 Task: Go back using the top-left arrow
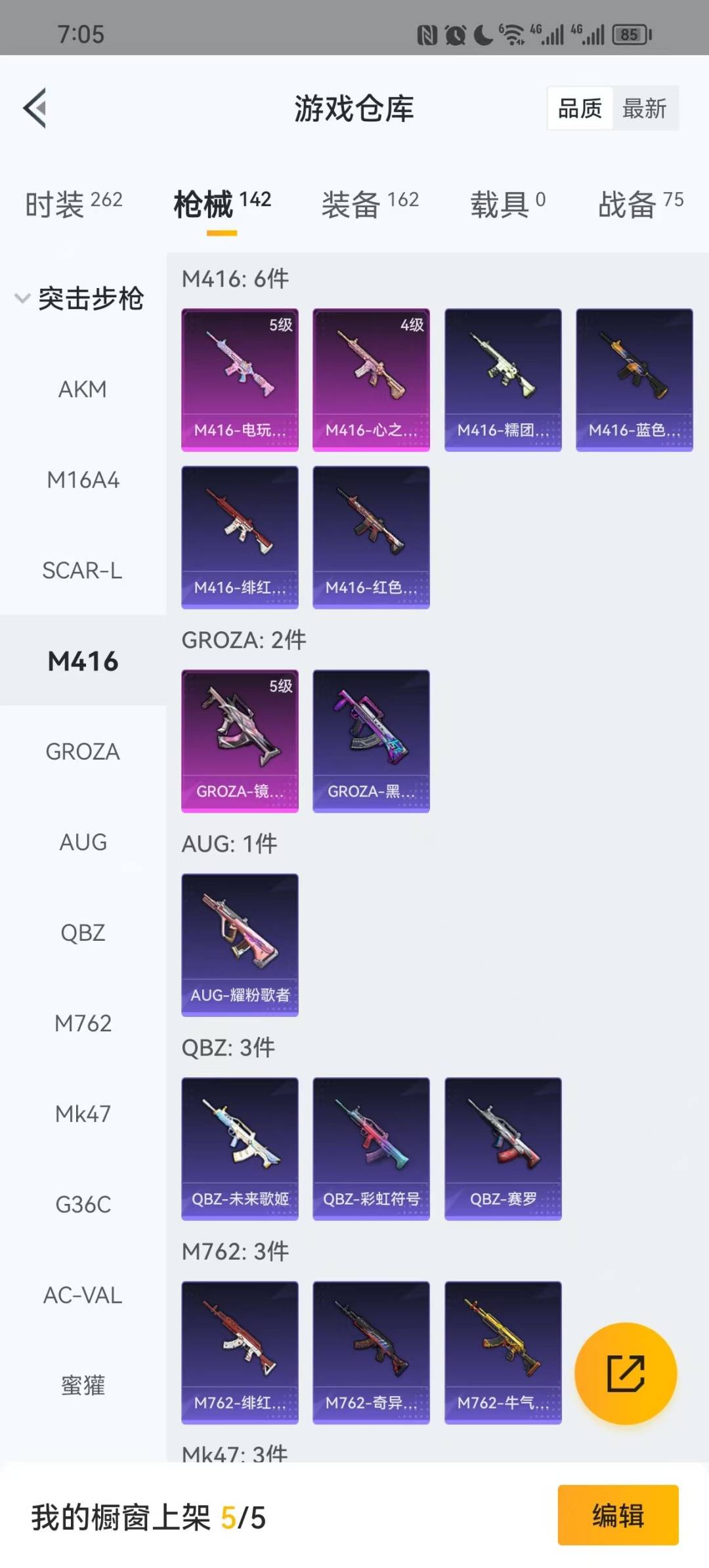[35, 108]
